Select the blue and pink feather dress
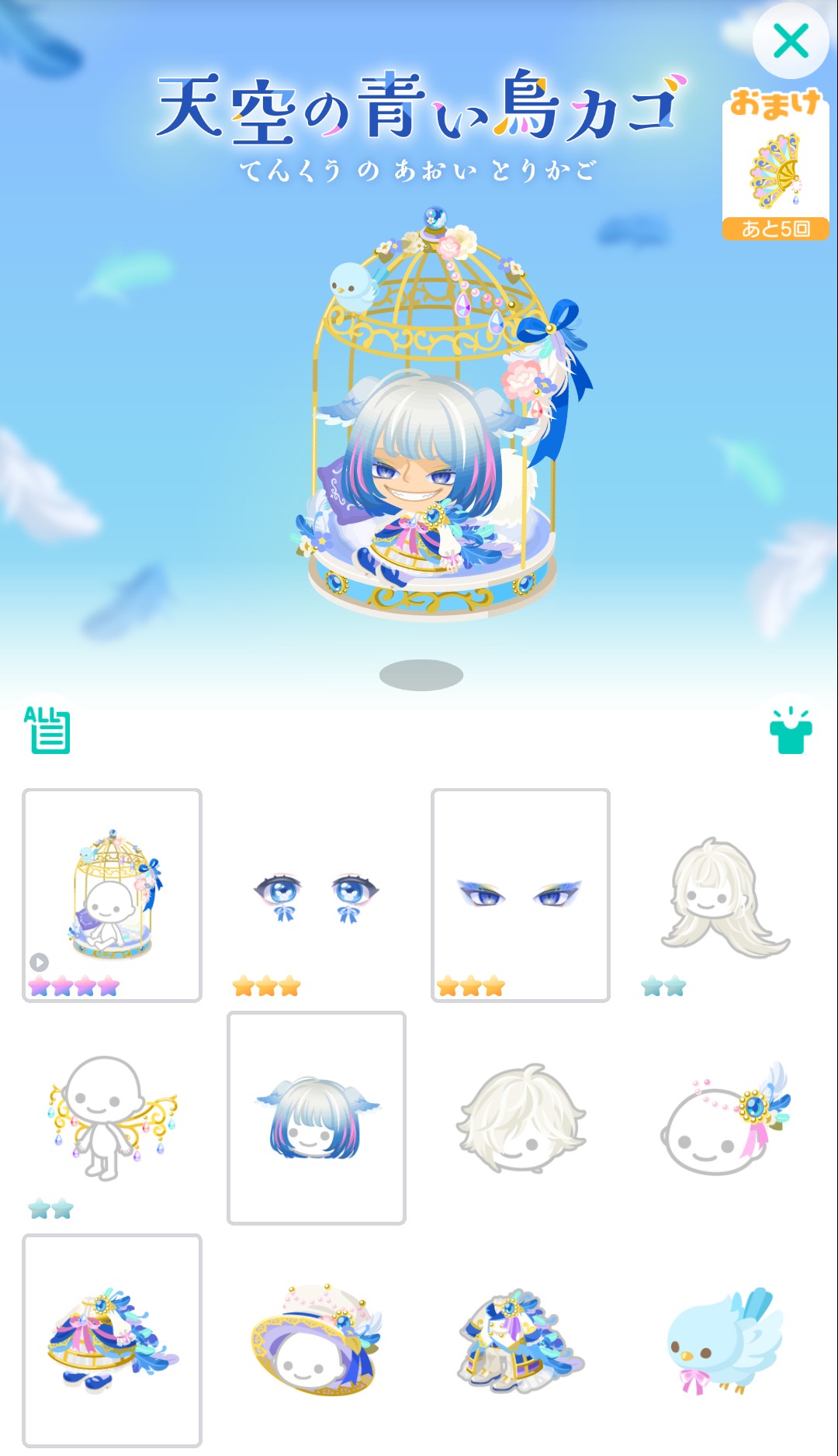This screenshot has height=1456, width=838. [112, 1340]
